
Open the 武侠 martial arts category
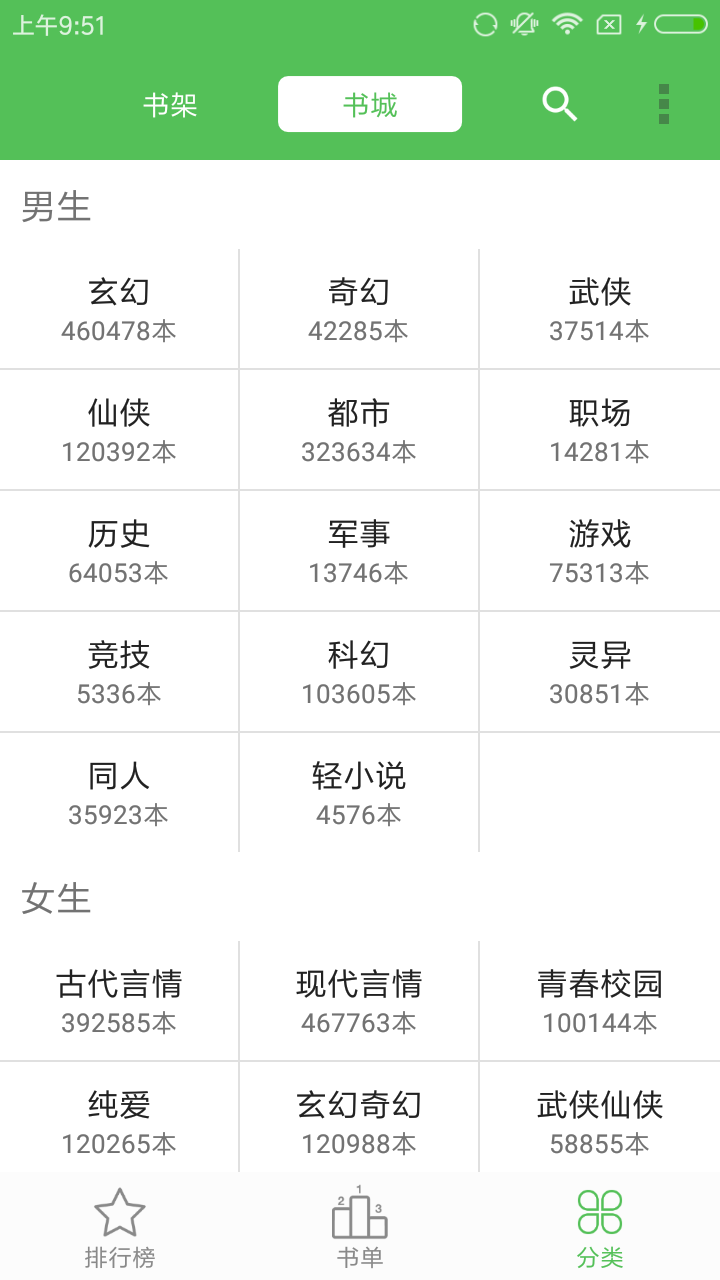click(600, 308)
